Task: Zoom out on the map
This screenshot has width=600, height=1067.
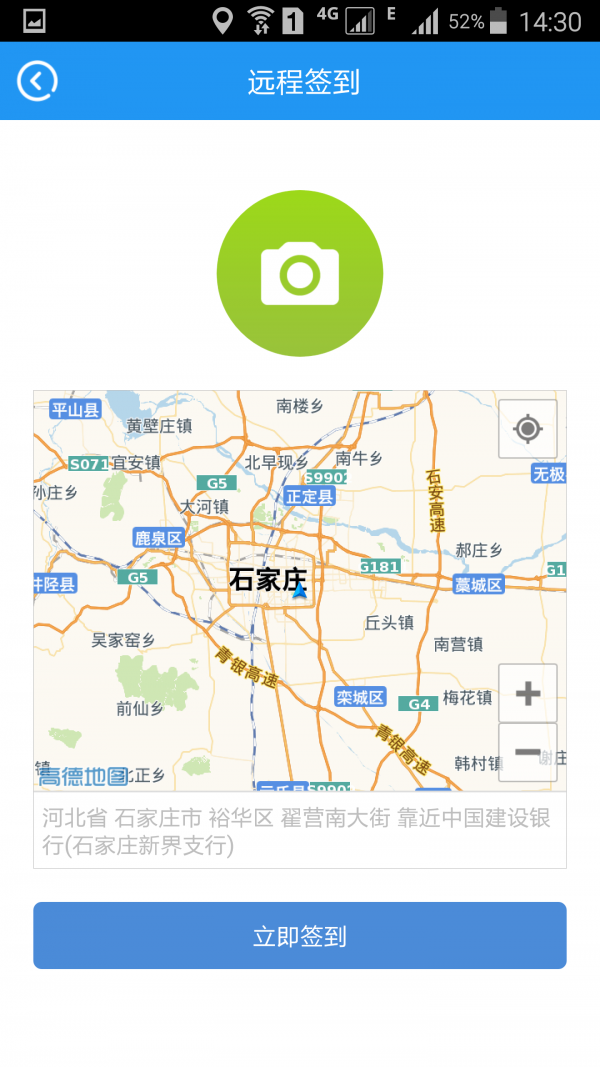Action: [527, 752]
